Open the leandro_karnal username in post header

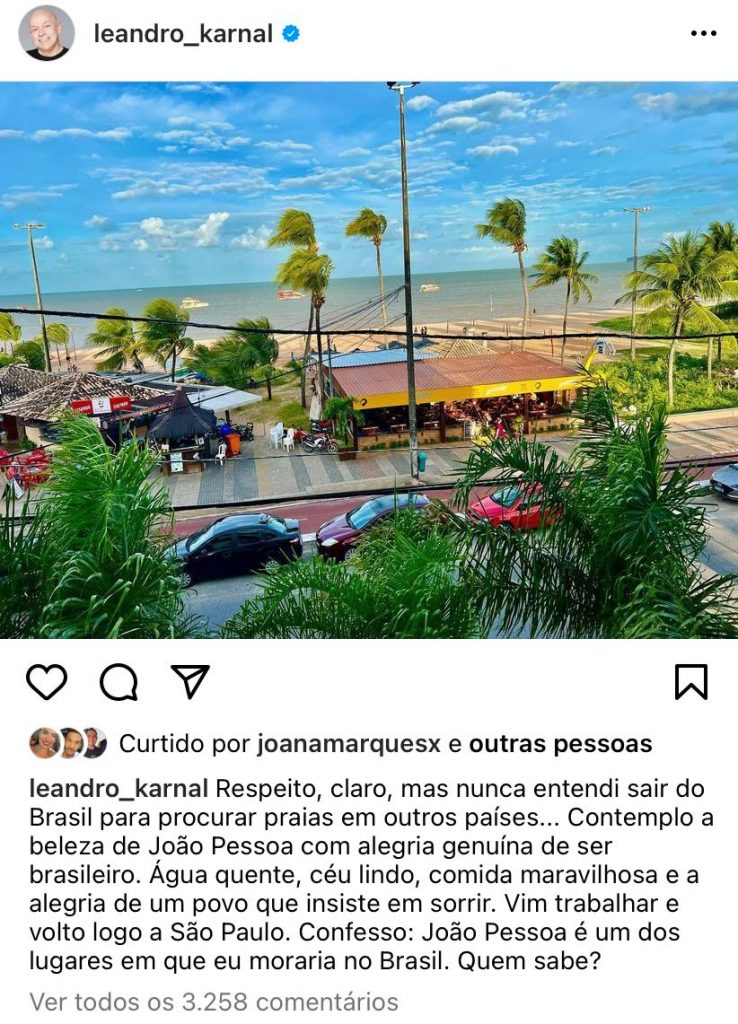pos(183,33)
